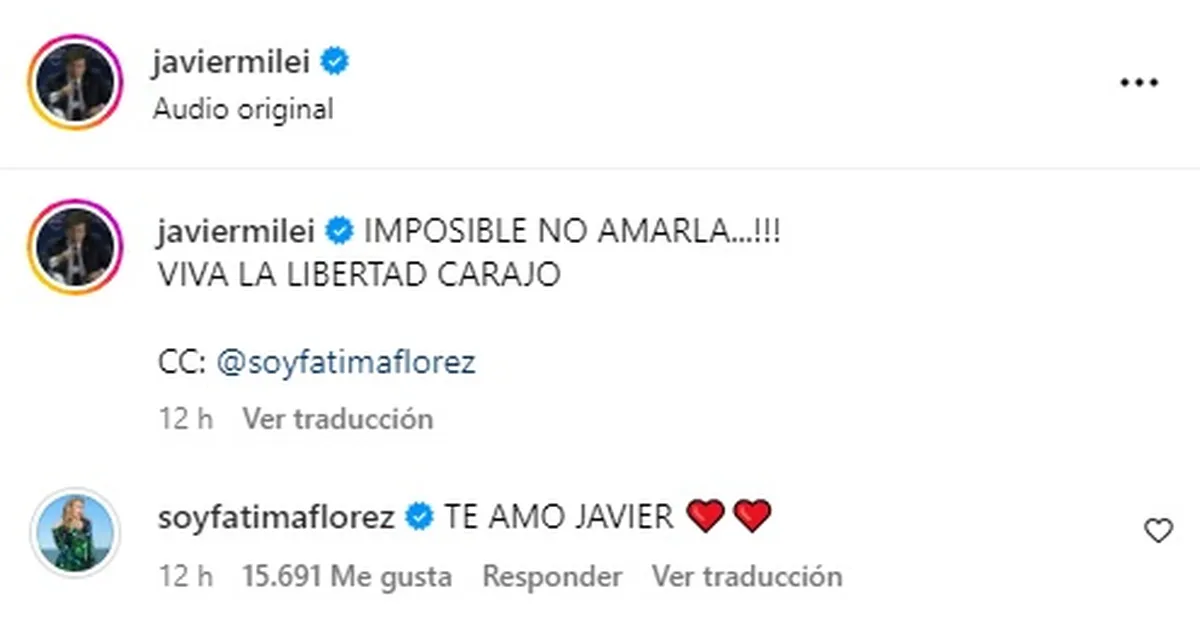Open the javiermilei username in the header
The width and height of the screenshot is (1200, 642).
click(234, 62)
